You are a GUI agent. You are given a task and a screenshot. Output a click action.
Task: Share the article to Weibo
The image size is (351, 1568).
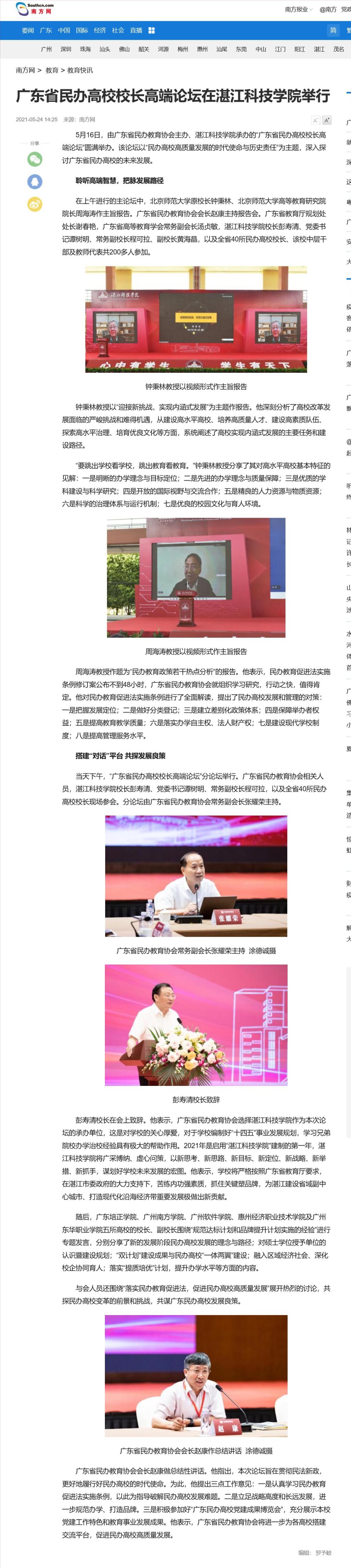35,205
